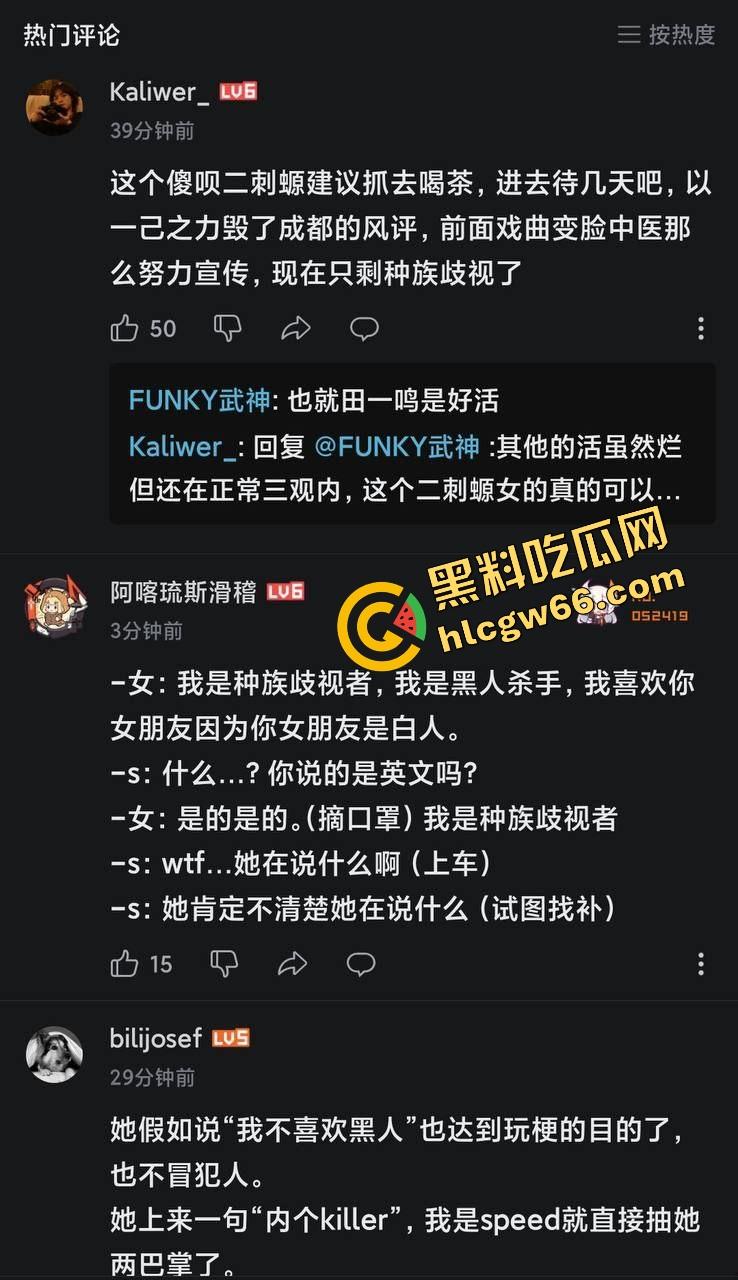Share 阿喀琉斯滑稽's comment
Screen dimensions: 738x1280
point(292,964)
